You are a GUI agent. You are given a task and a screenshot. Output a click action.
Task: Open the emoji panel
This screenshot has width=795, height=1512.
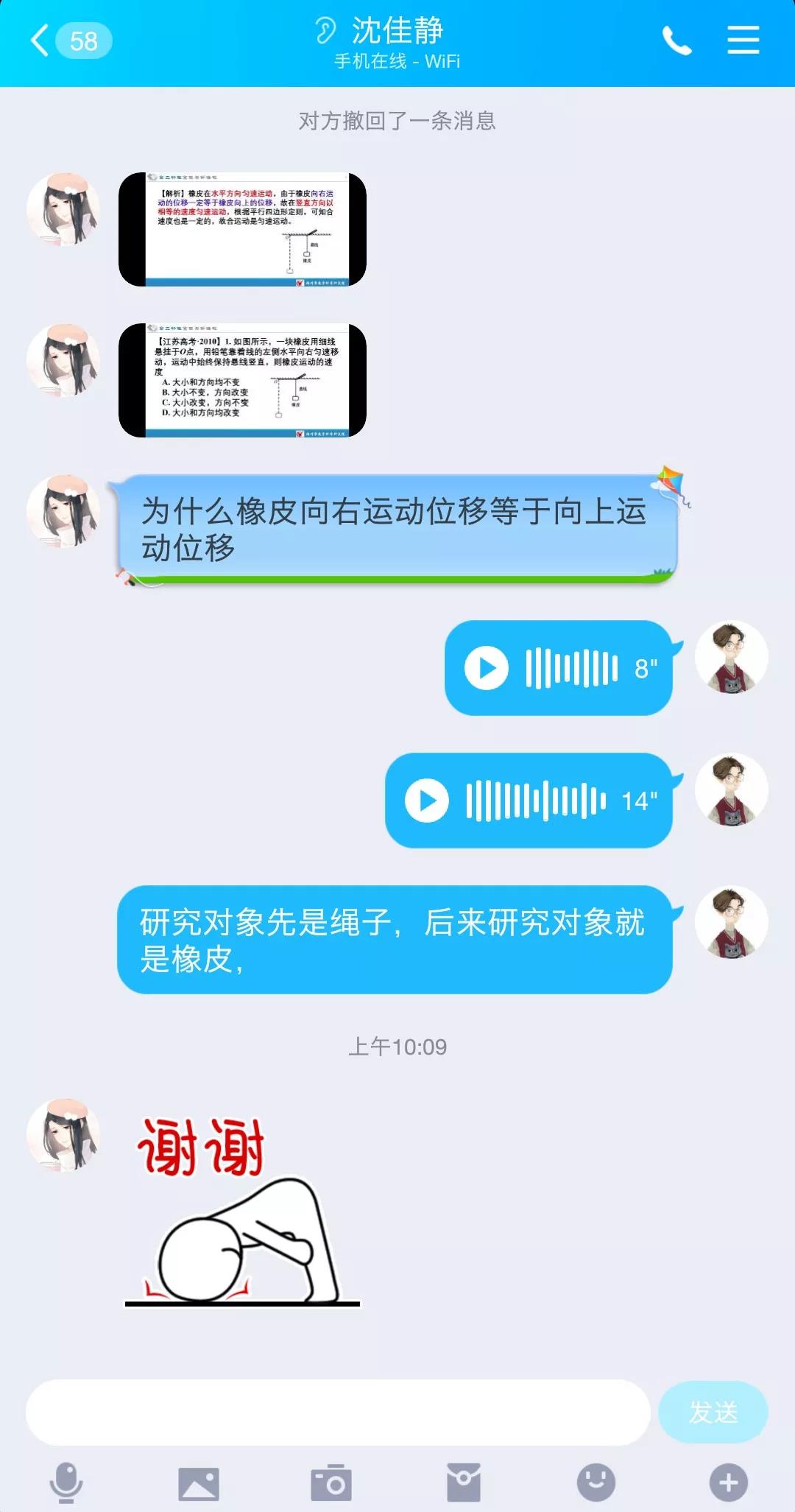coord(596,1482)
